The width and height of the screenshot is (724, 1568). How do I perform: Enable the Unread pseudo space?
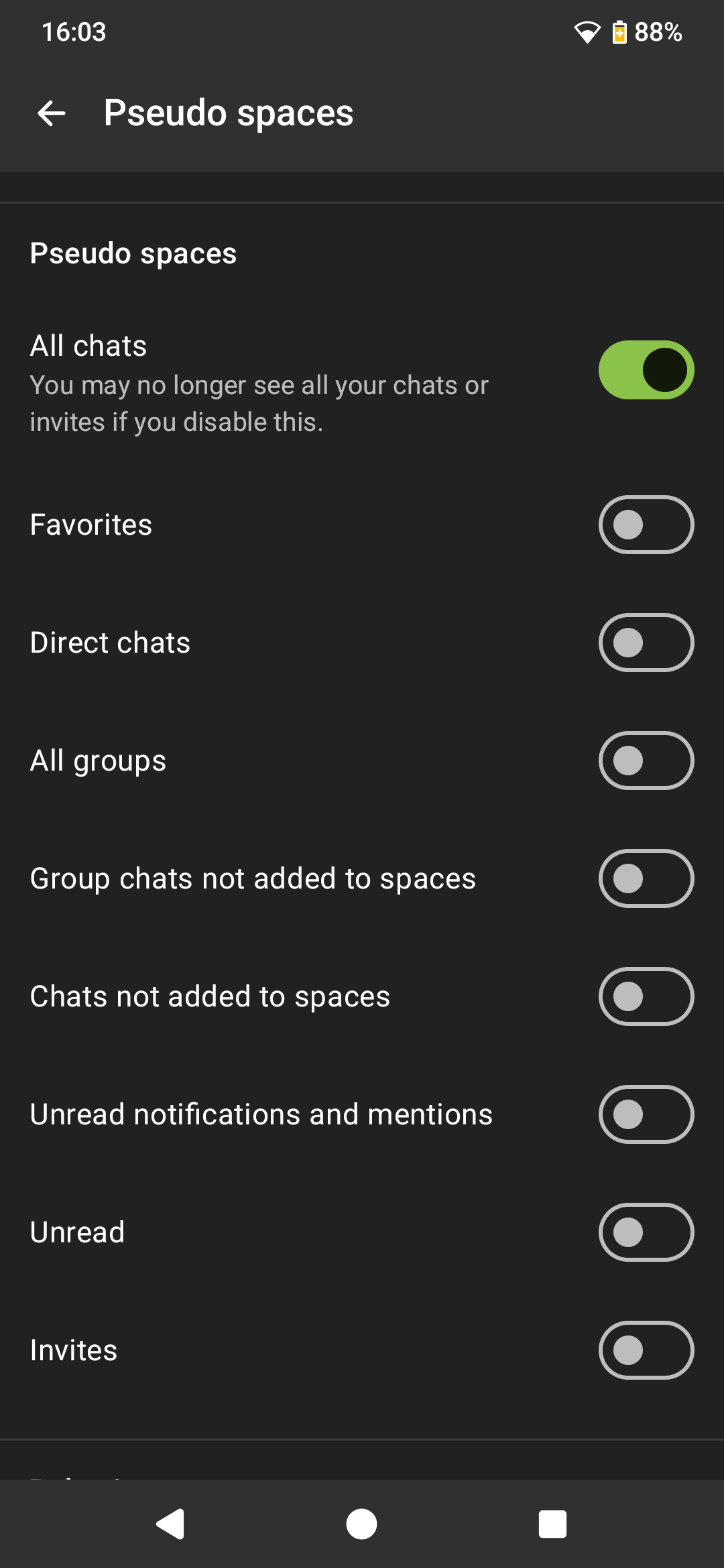[x=646, y=1232]
